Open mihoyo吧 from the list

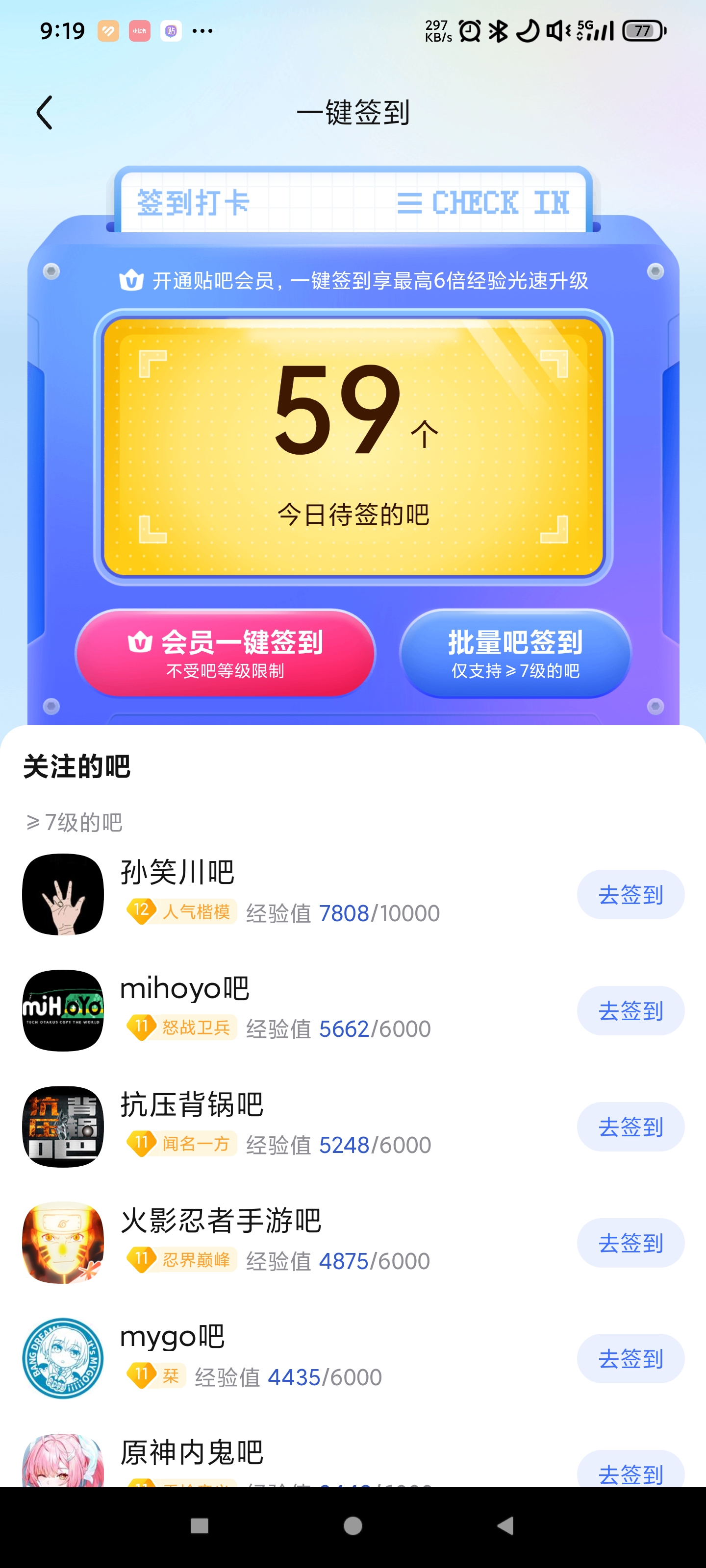click(184, 988)
